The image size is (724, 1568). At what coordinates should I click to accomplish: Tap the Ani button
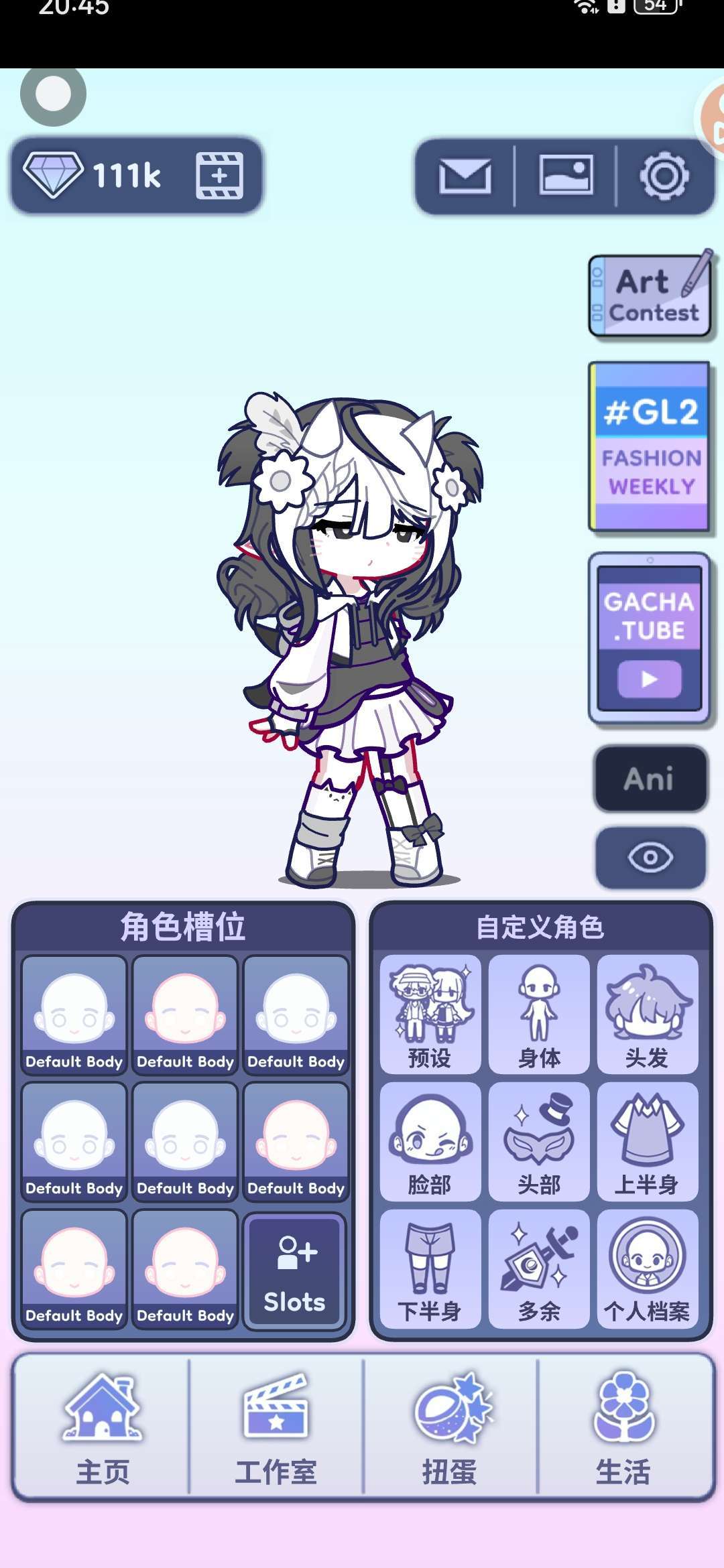[650, 779]
